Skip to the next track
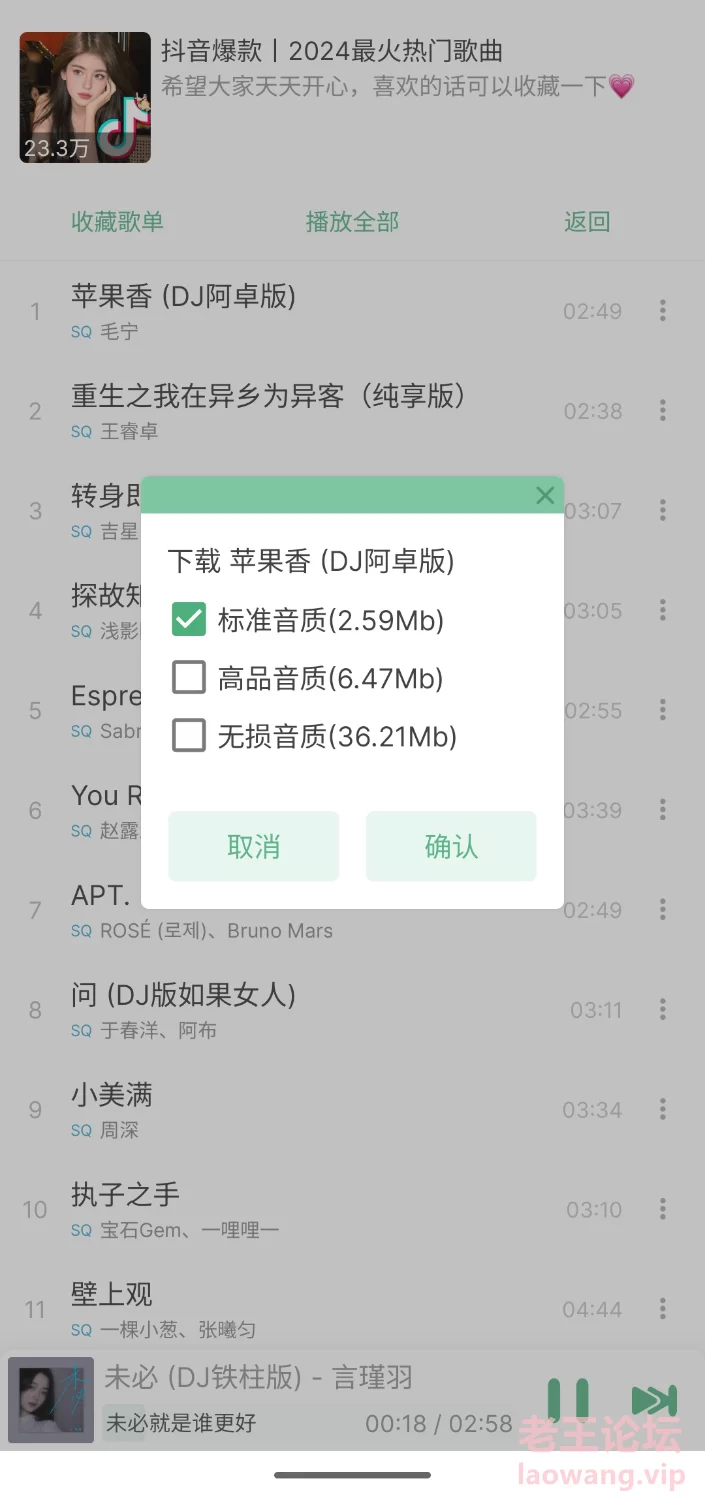The width and height of the screenshot is (705, 1500). click(654, 1401)
